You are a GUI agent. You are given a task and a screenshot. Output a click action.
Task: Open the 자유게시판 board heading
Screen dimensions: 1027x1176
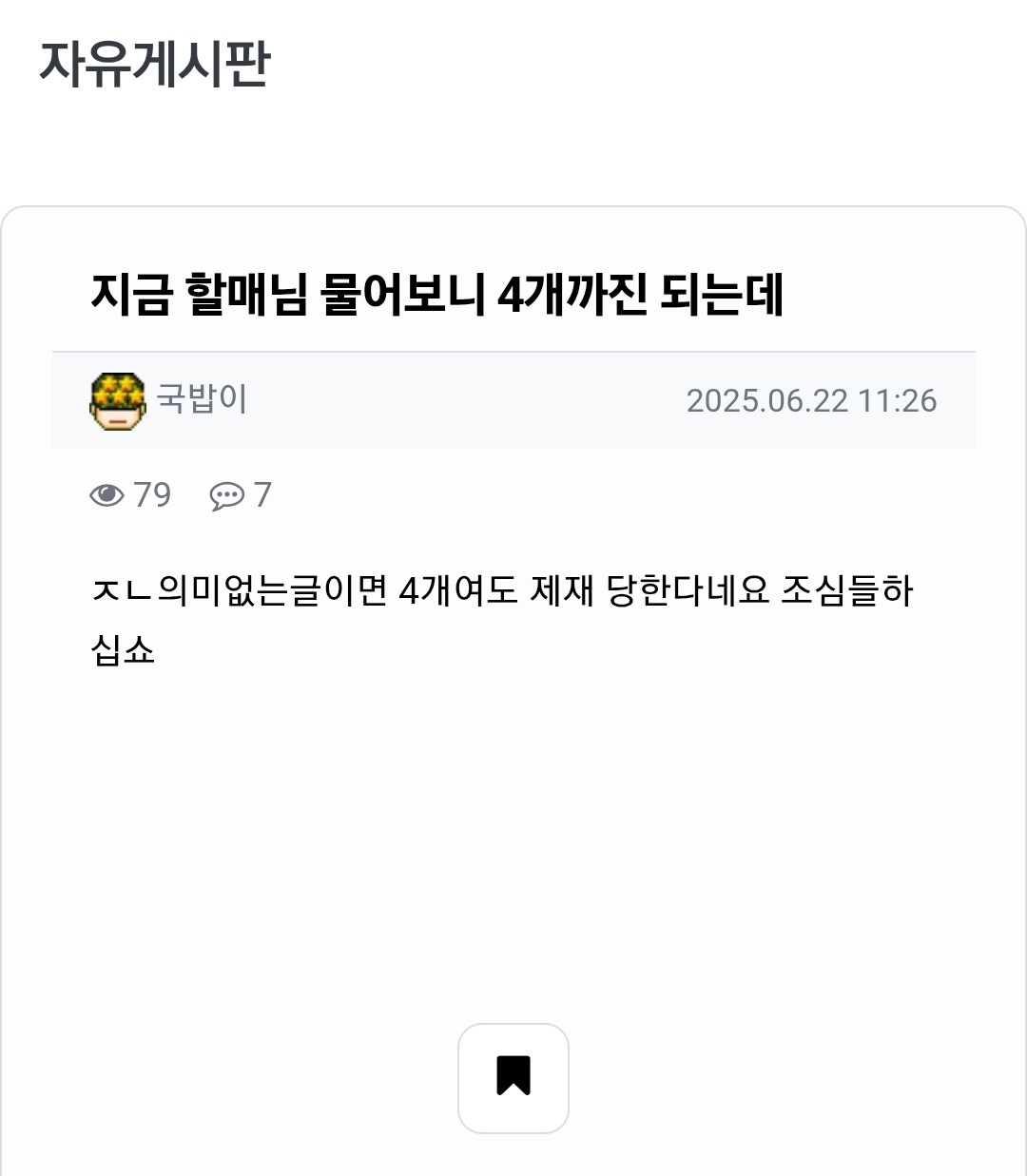coord(155,65)
